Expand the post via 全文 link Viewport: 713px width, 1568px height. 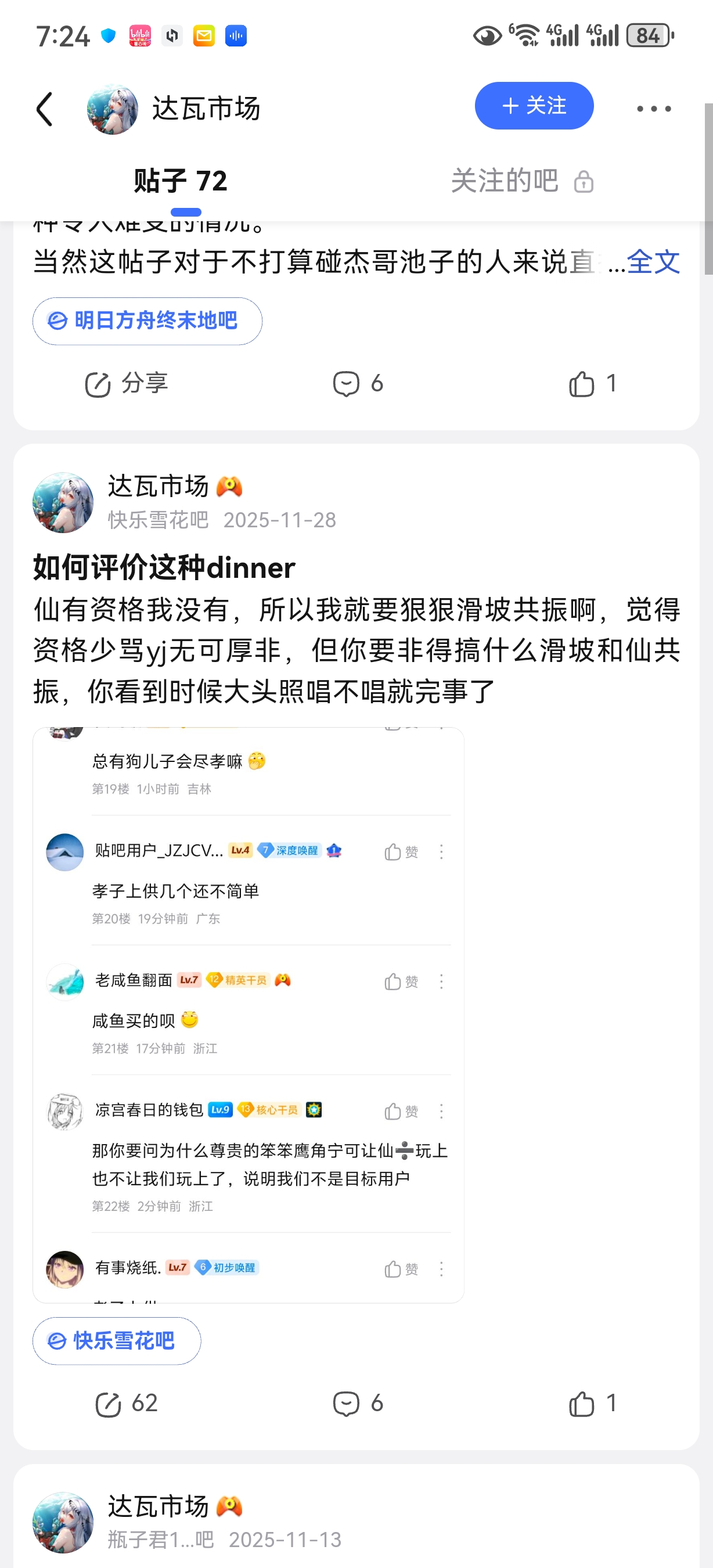pos(653,262)
